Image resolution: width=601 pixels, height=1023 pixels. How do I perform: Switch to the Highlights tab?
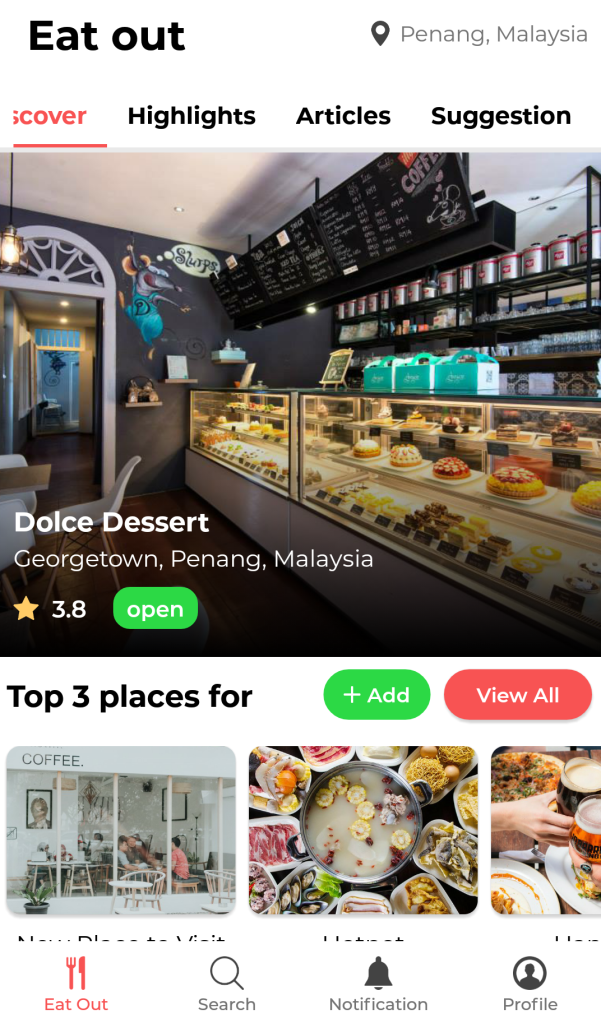(x=191, y=116)
